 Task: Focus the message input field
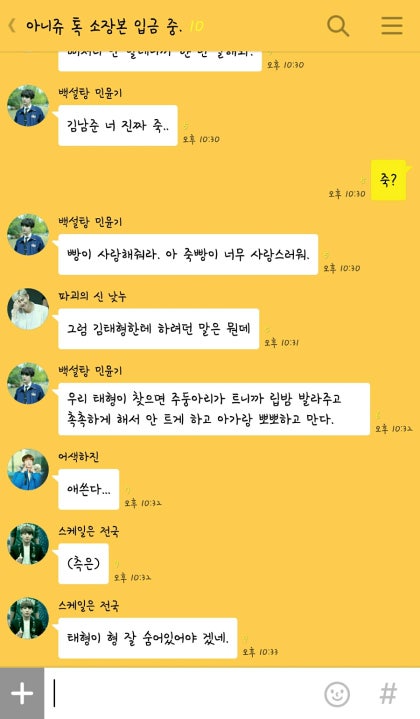click(181, 693)
